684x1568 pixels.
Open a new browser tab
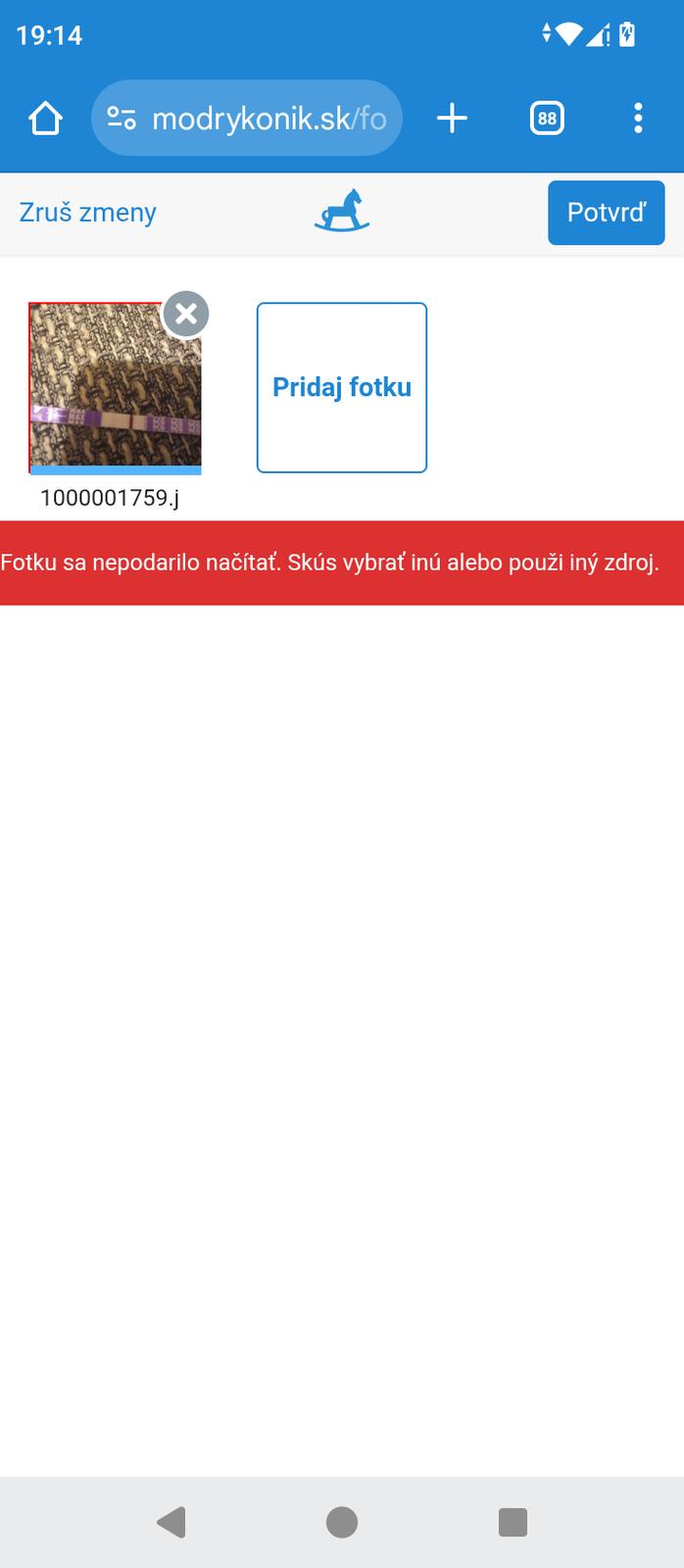click(452, 119)
